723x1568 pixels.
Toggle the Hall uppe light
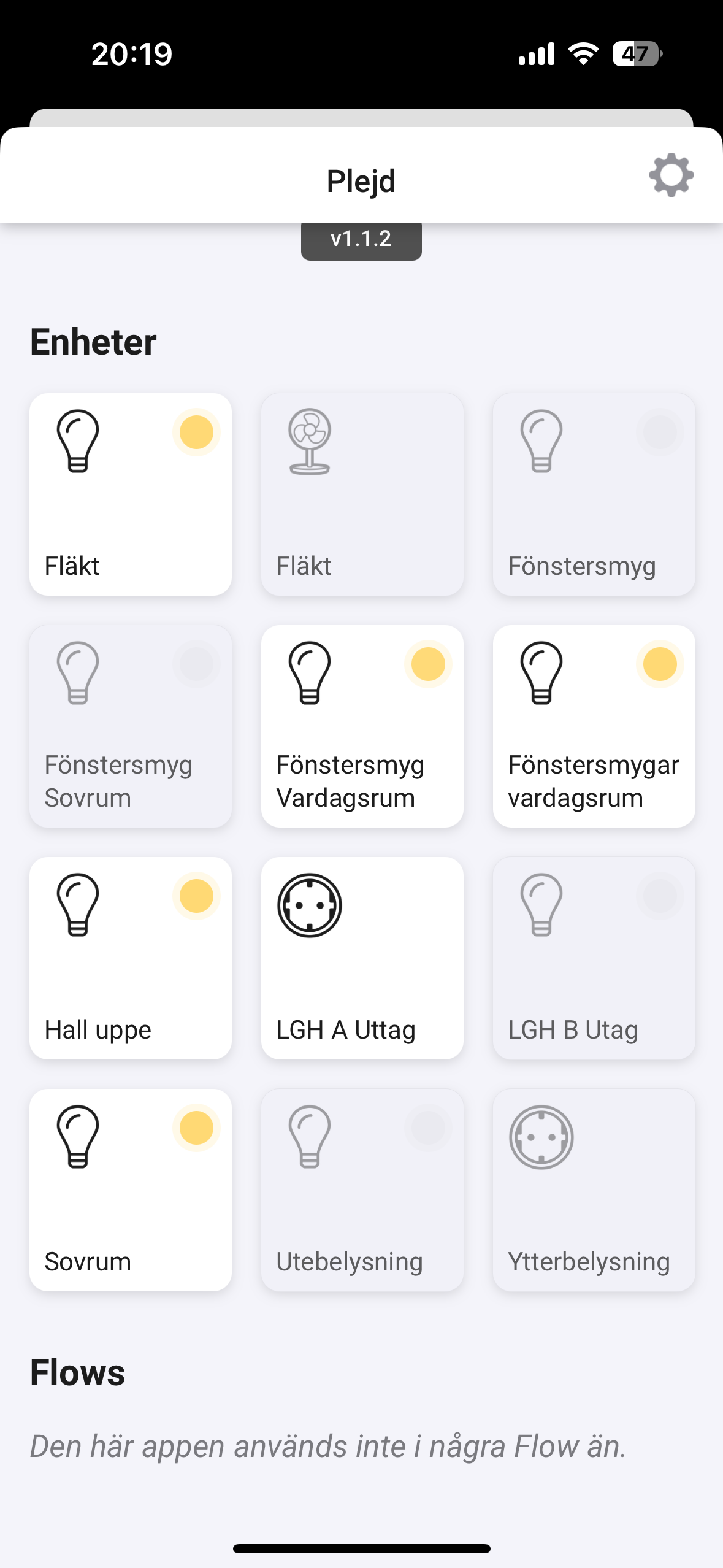tap(131, 958)
